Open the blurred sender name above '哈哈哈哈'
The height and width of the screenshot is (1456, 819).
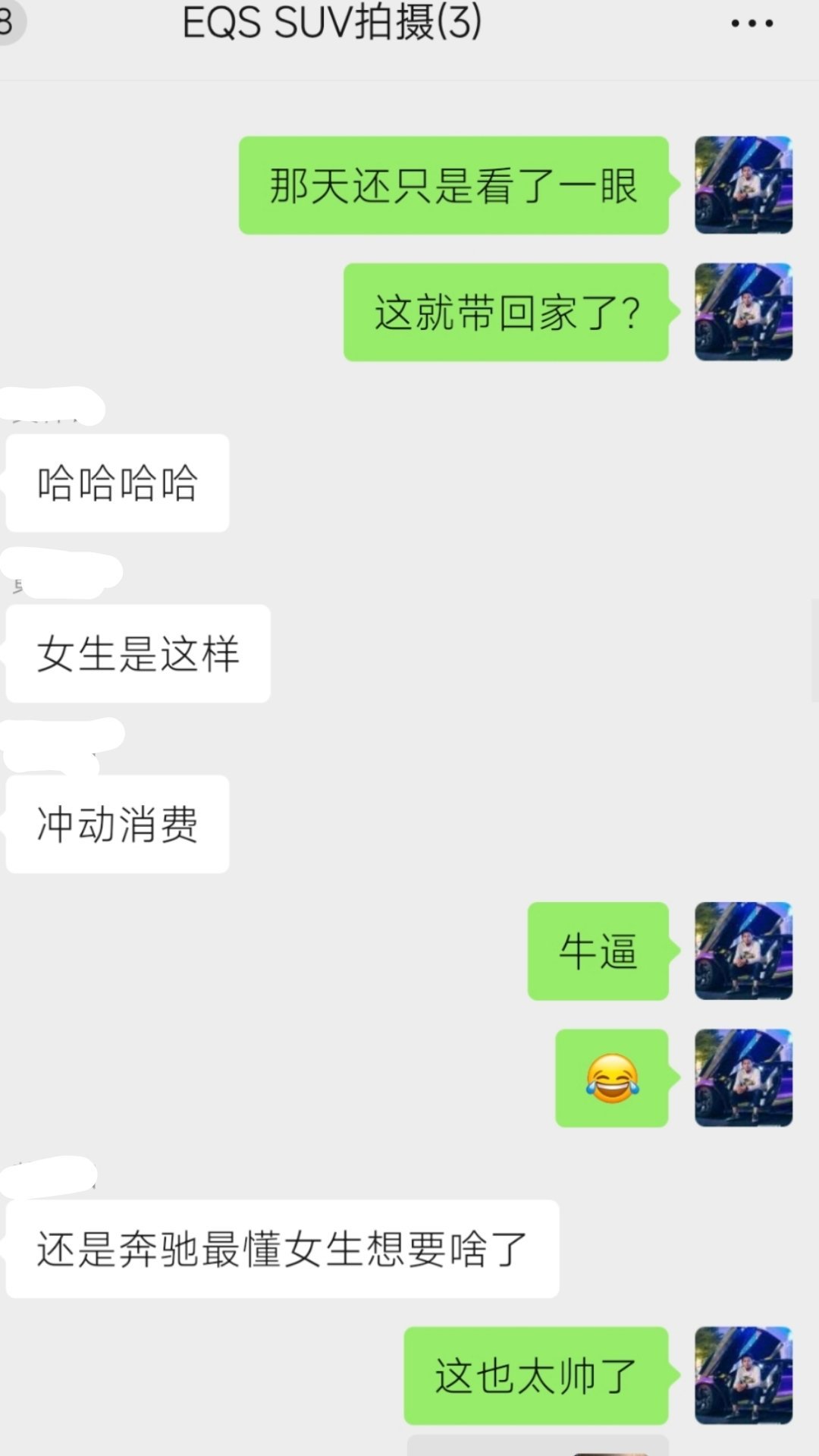point(53,407)
